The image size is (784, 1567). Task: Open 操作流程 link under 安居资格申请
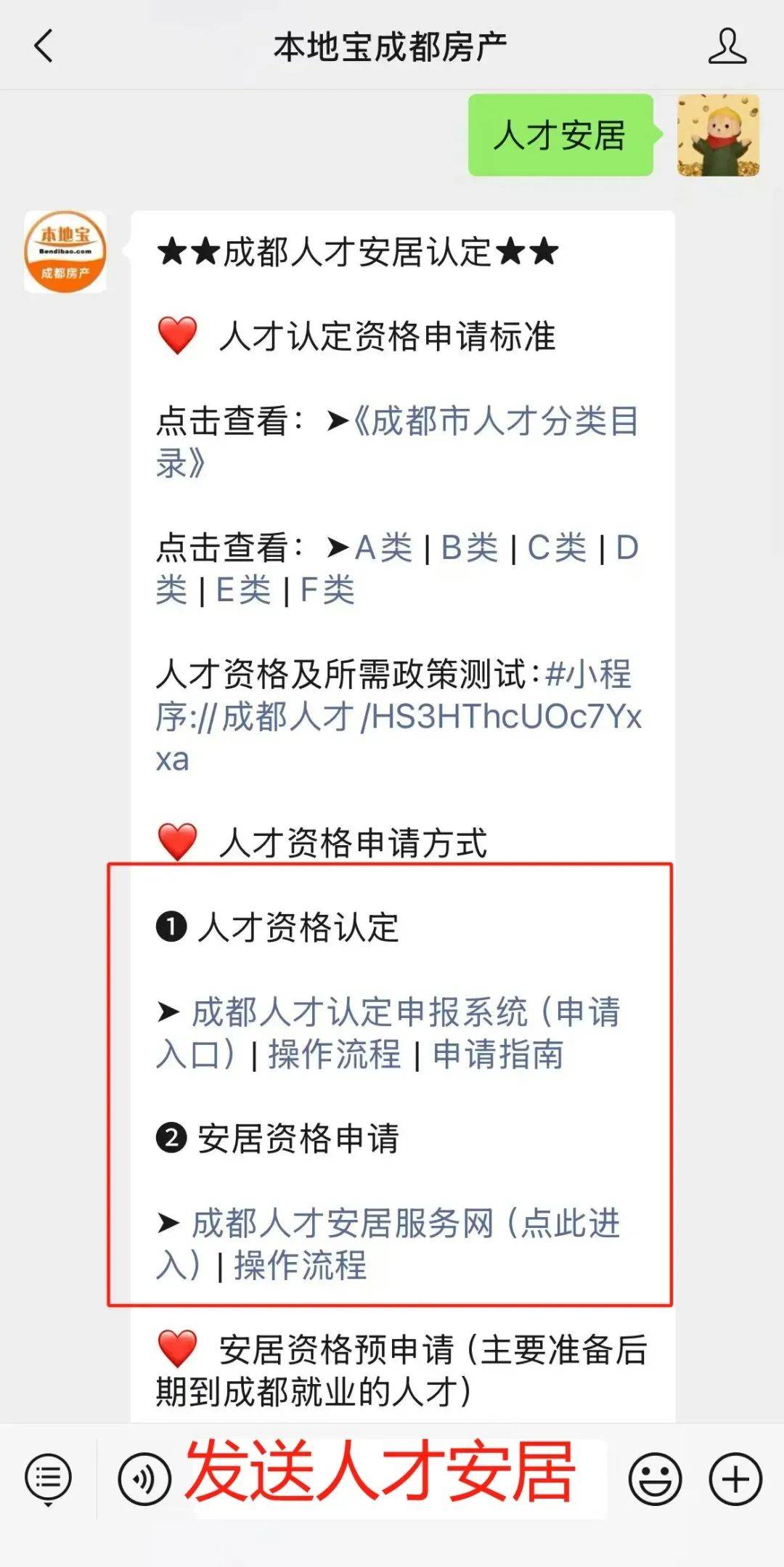click(300, 1266)
